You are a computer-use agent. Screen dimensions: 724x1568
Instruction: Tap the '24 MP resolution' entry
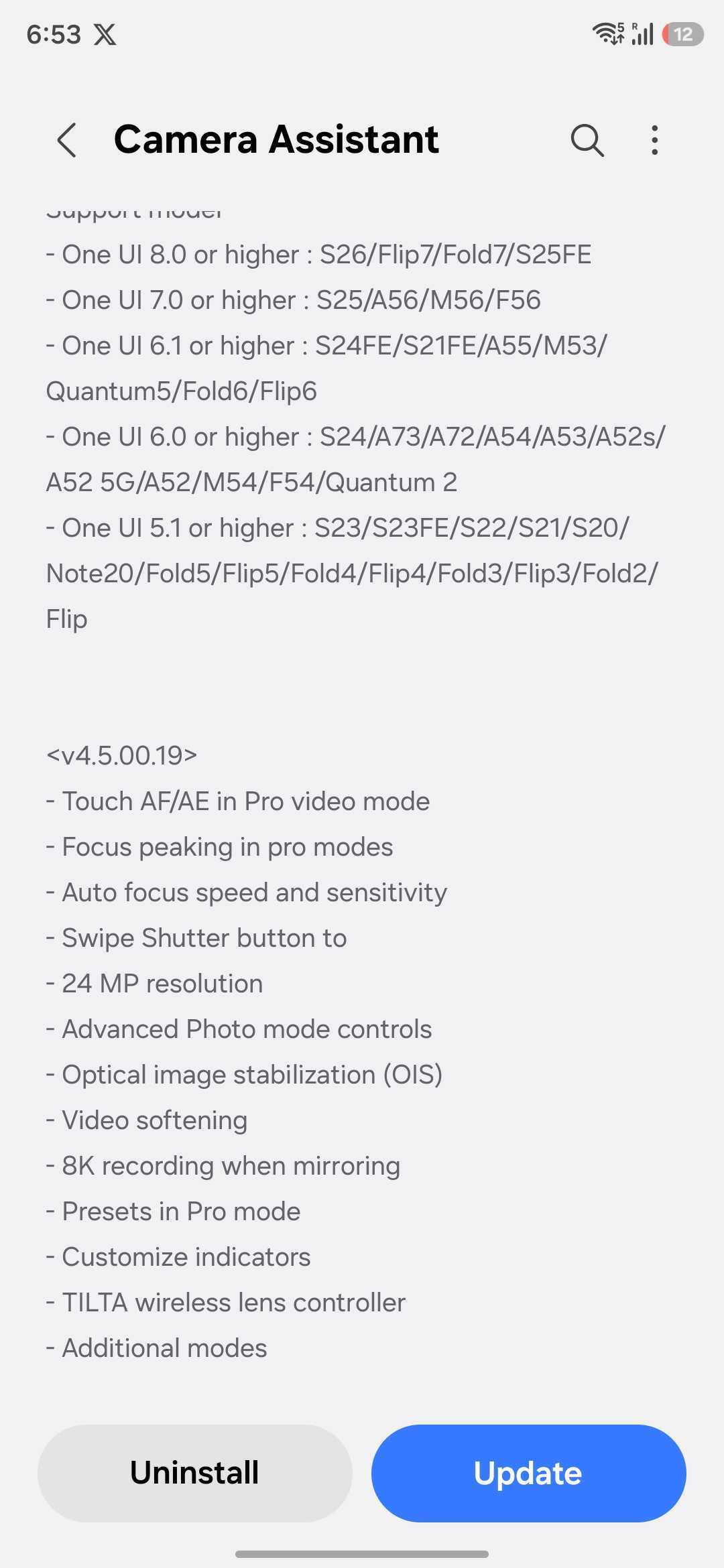[x=154, y=983]
